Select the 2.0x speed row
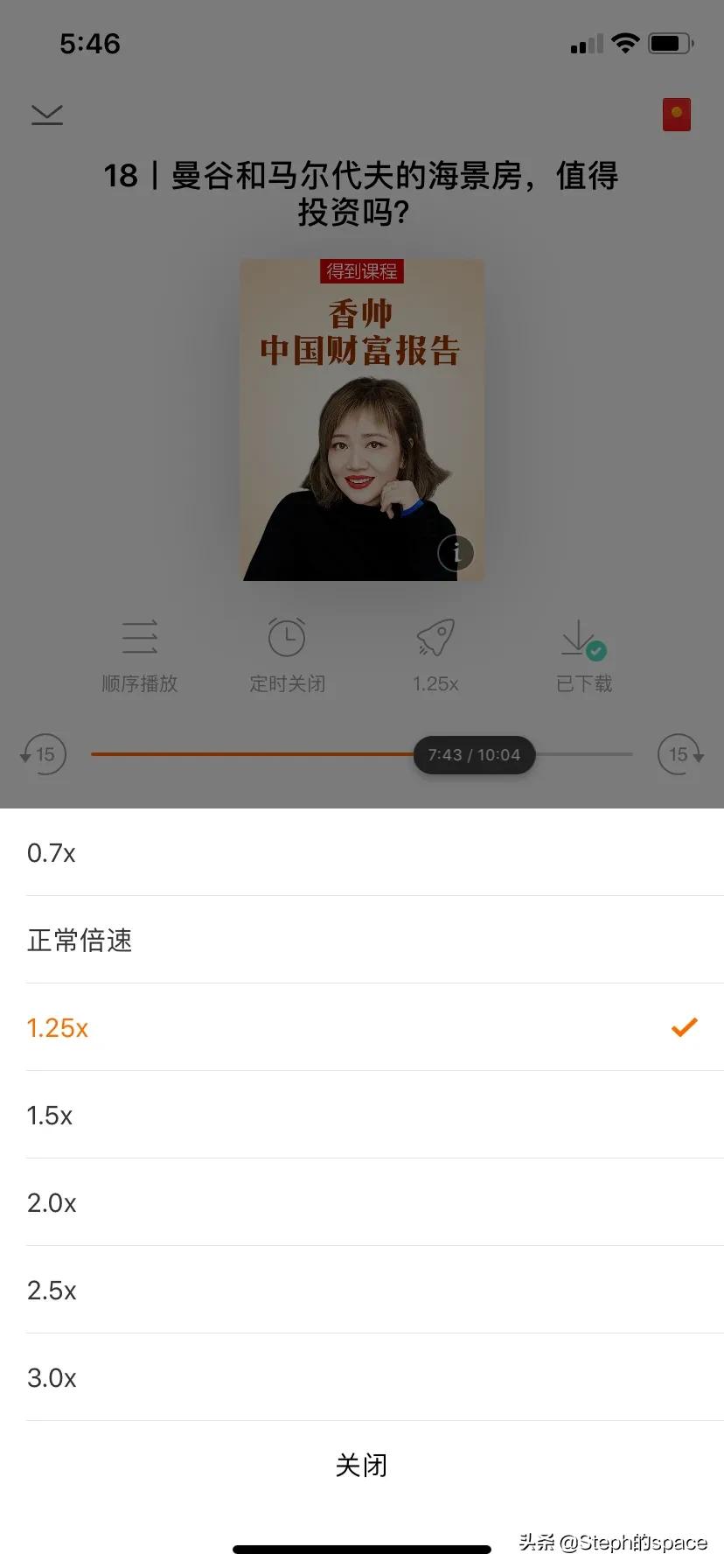The width and height of the screenshot is (724, 1568). pos(52,1202)
